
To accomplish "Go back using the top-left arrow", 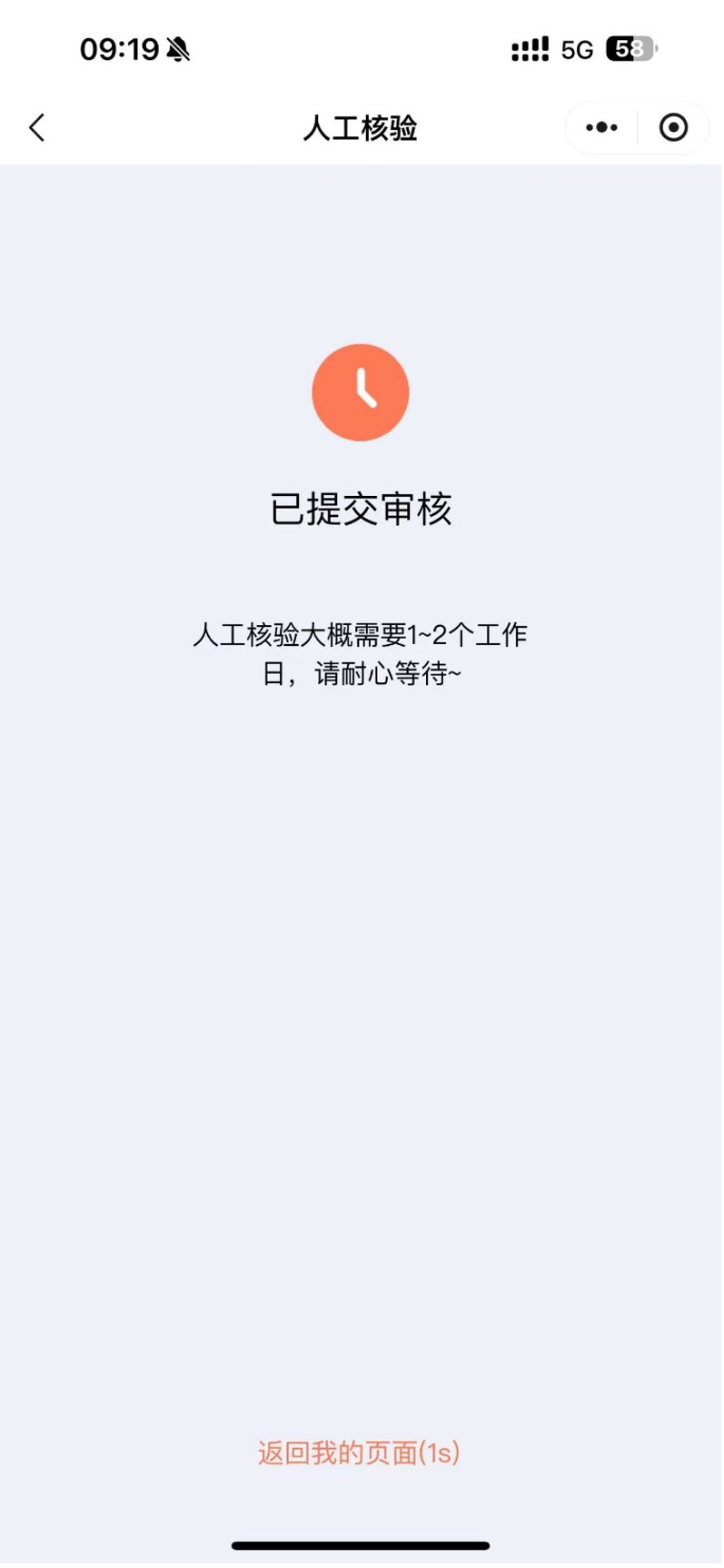I will (37, 128).
